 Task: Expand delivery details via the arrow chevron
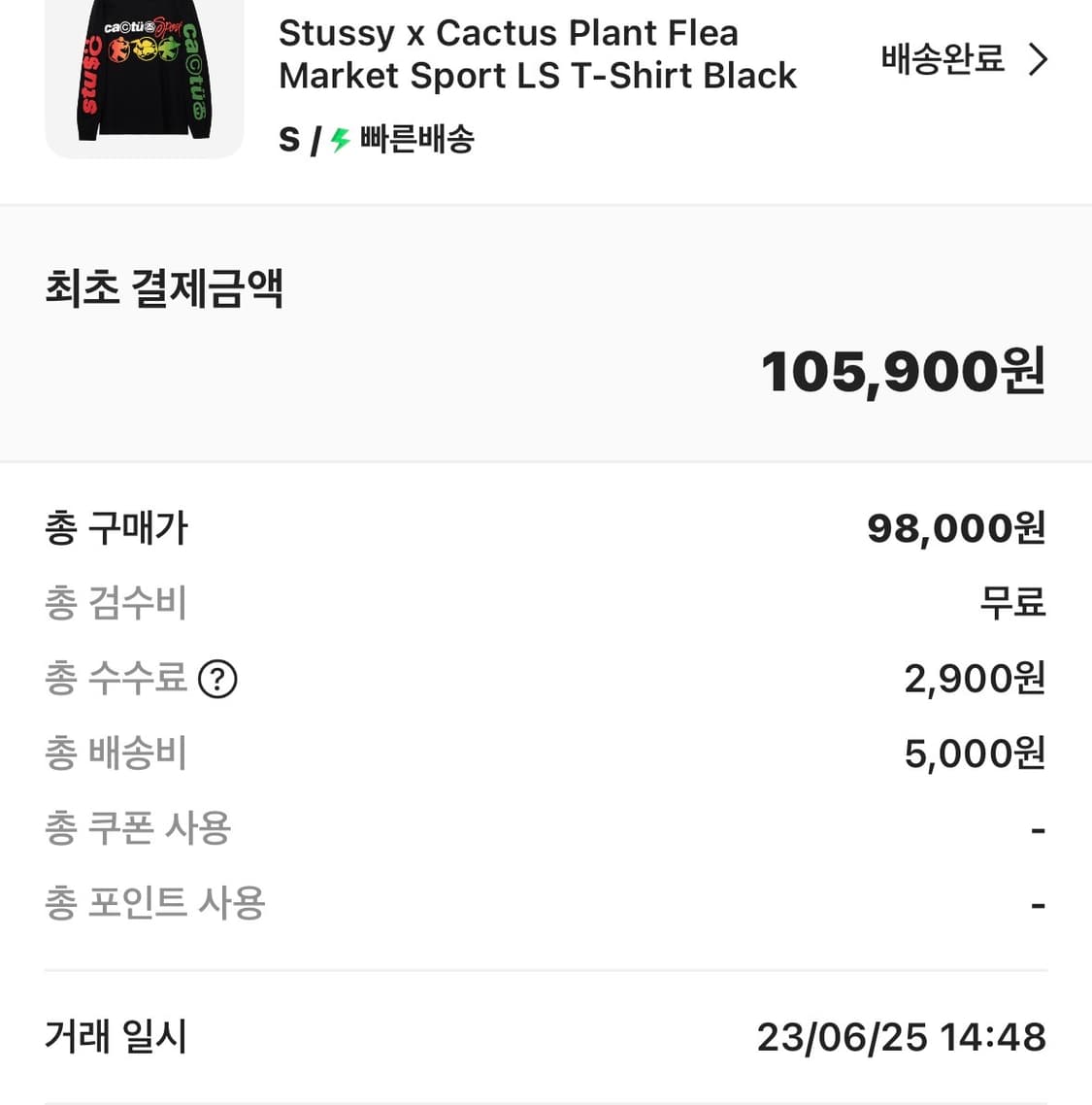pyautogui.click(x=1040, y=59)
